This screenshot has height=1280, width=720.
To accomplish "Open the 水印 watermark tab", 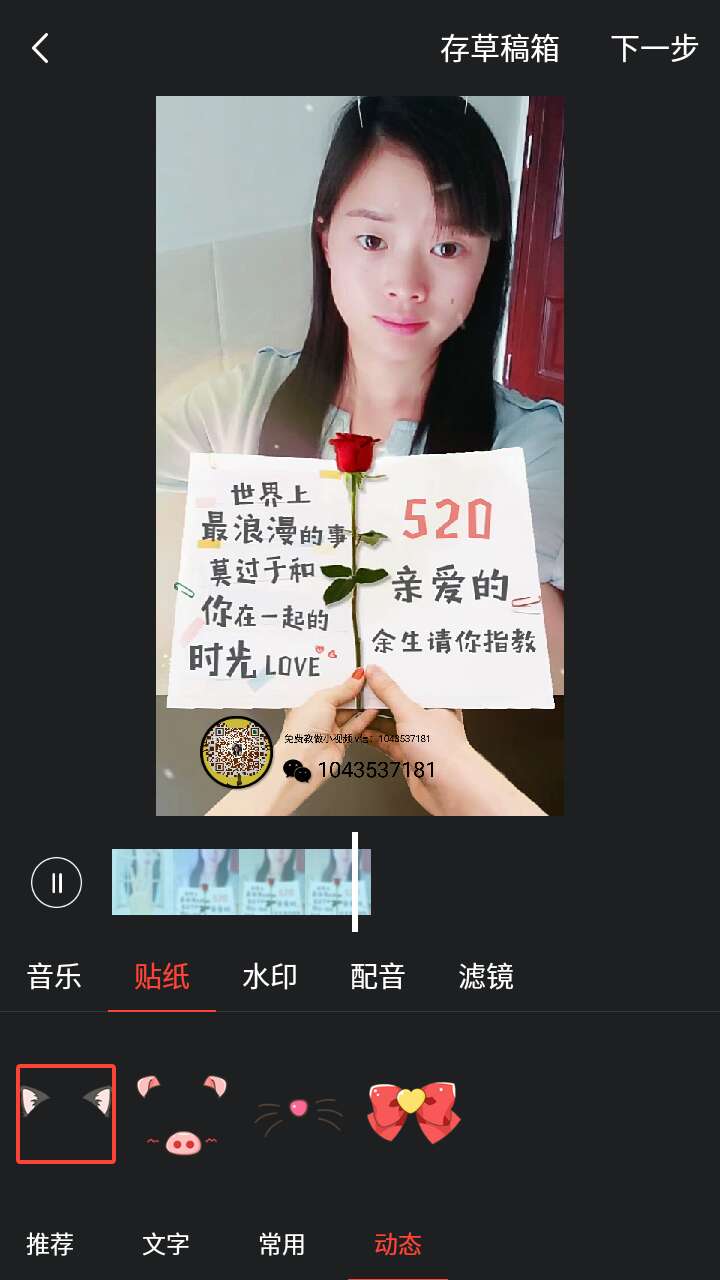I will (x=270, y=976).
